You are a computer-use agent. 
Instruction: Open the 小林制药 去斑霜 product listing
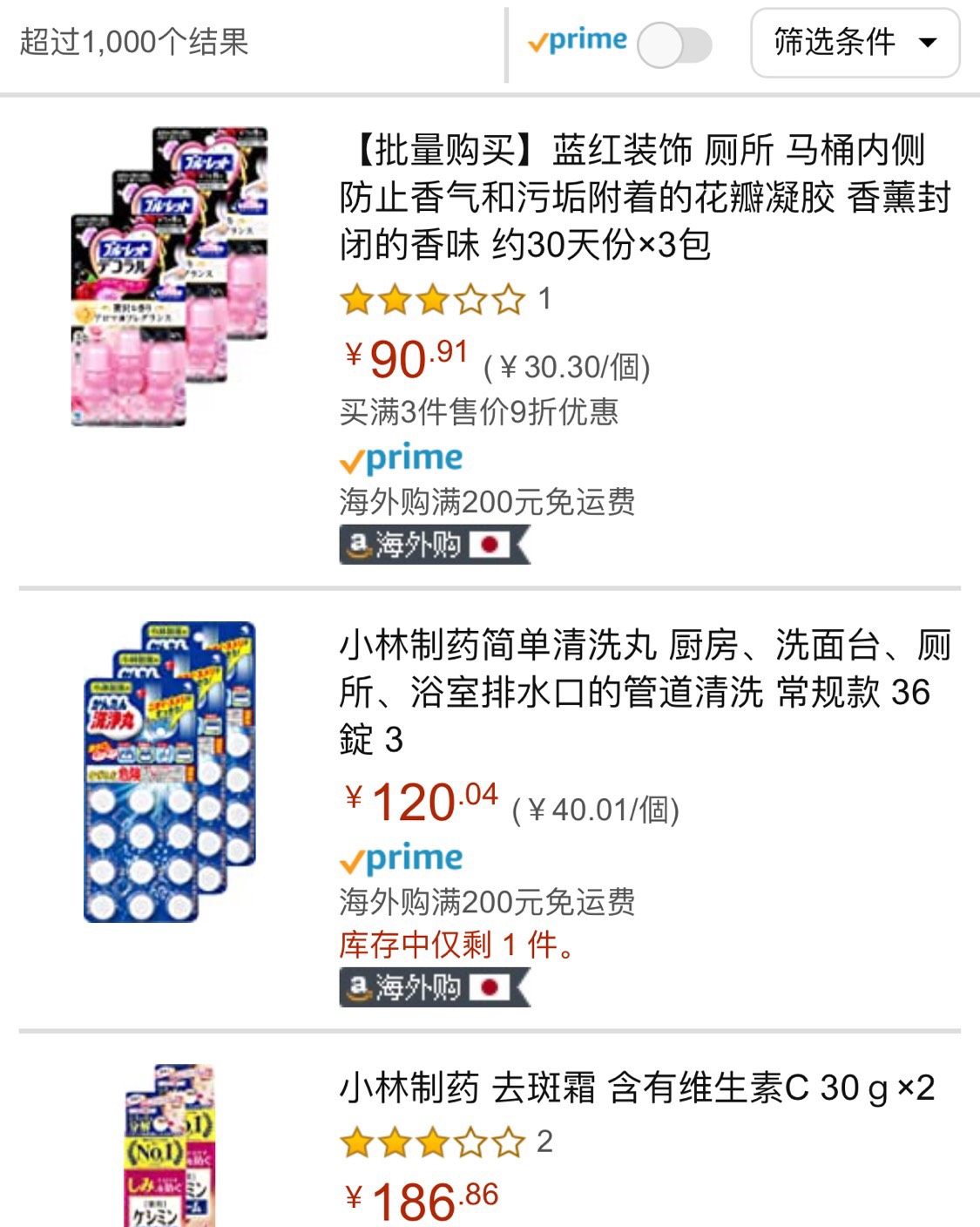(x=637, y=1088)
